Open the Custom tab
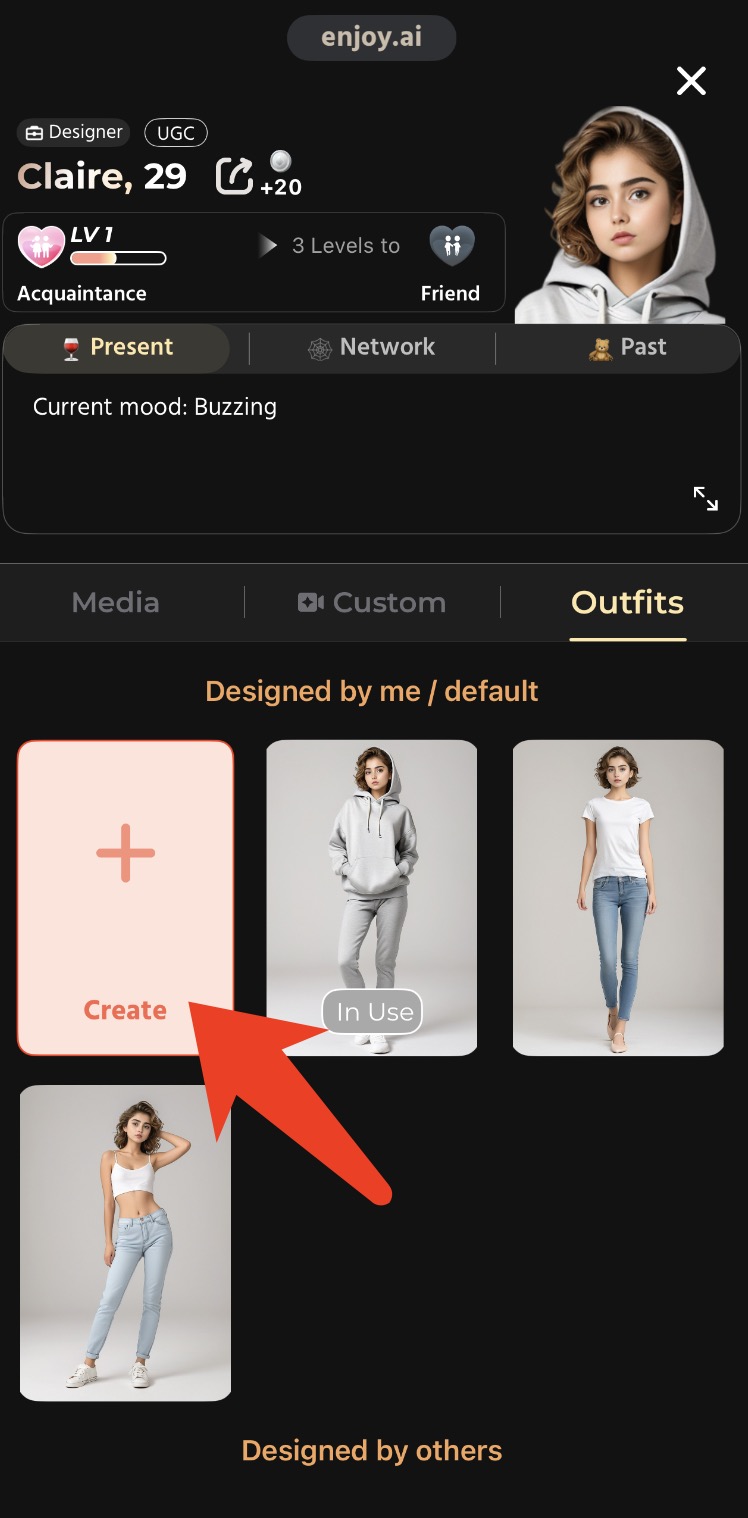This screenshot has width=748, height=1518. point(372,603)
